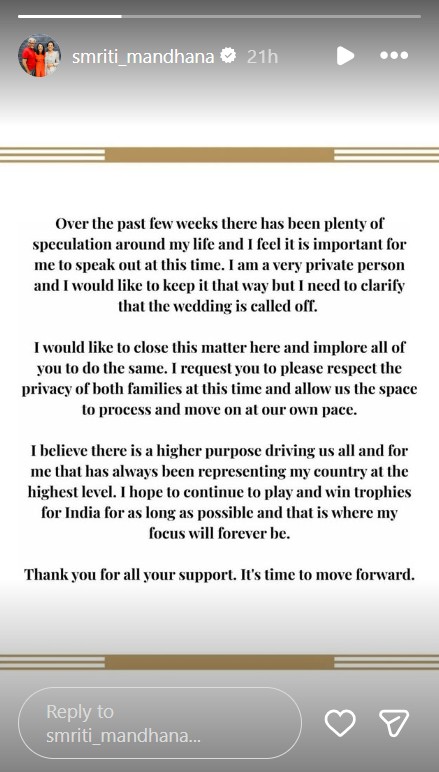
Task: Open the three-dot more options menu
Action: point(394,56)
